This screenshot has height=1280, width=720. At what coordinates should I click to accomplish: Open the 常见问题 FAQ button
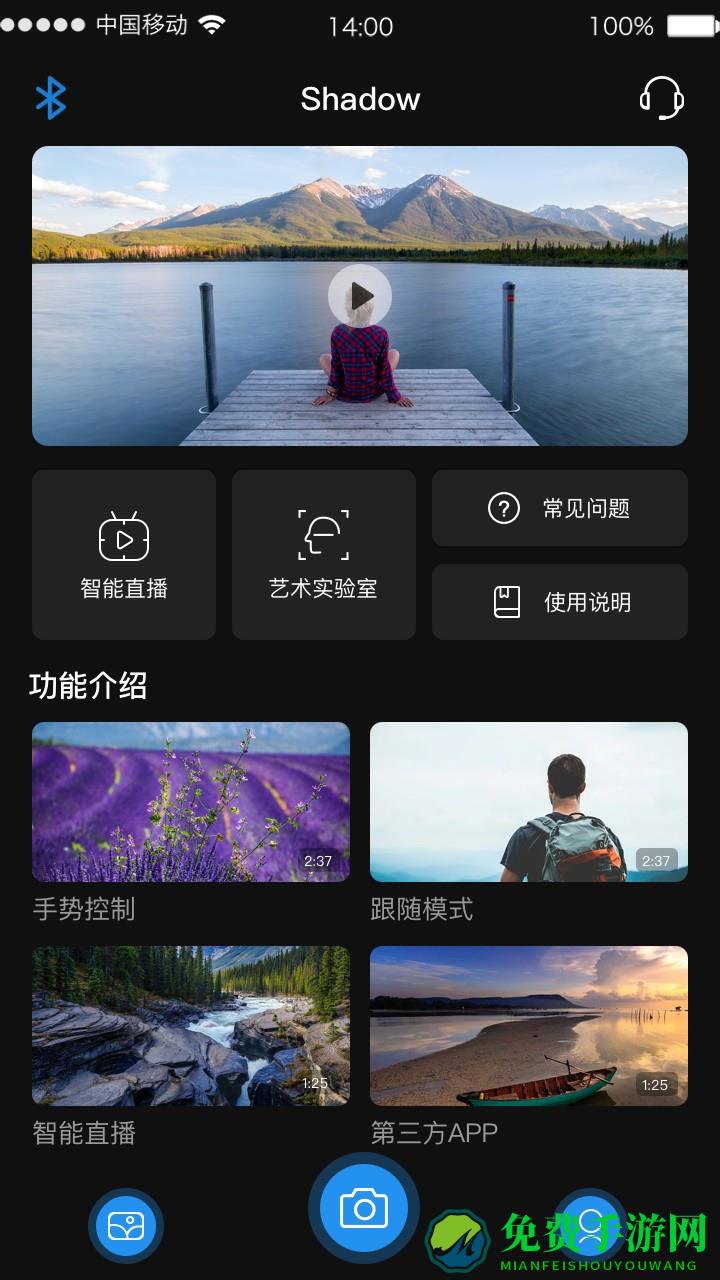(559, 508)
